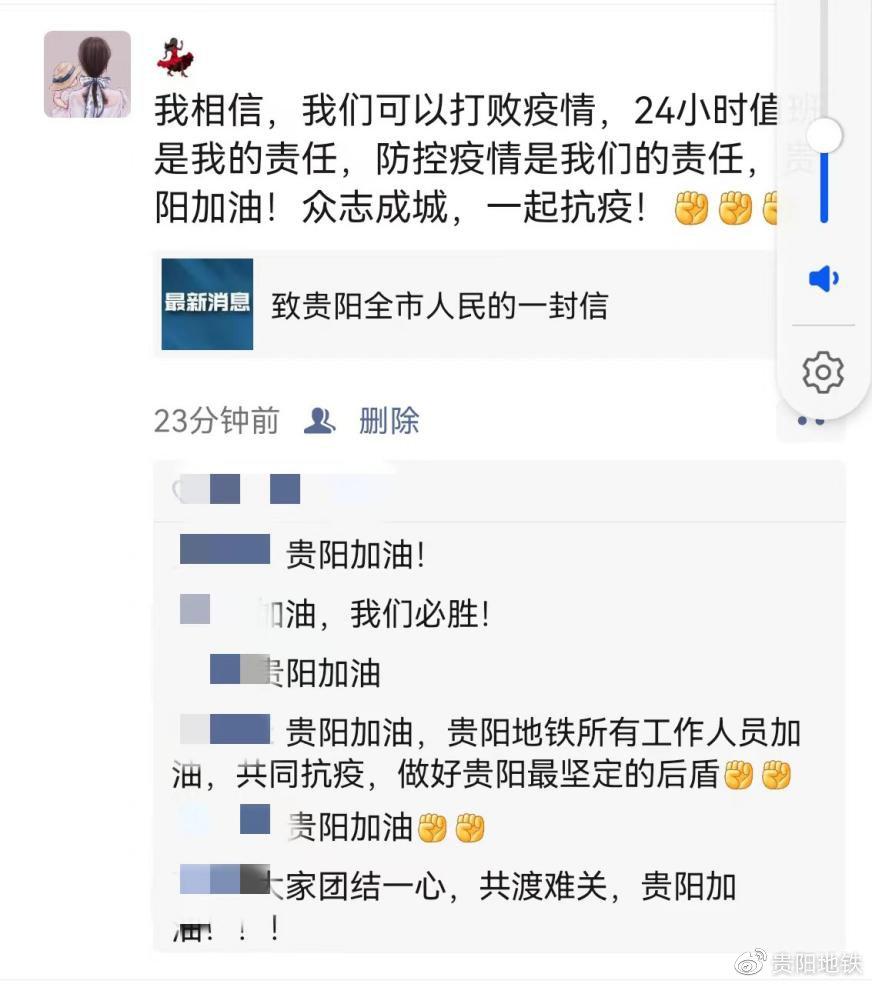Mute sound with the speaker icon
Image resolution: width=872 pixels, height=984 pixels.
point(823,280)
